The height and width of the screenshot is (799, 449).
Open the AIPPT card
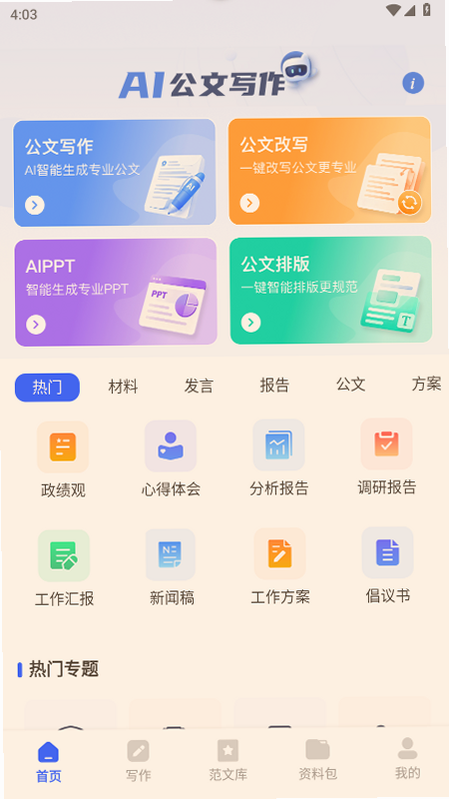click(116, 292)
